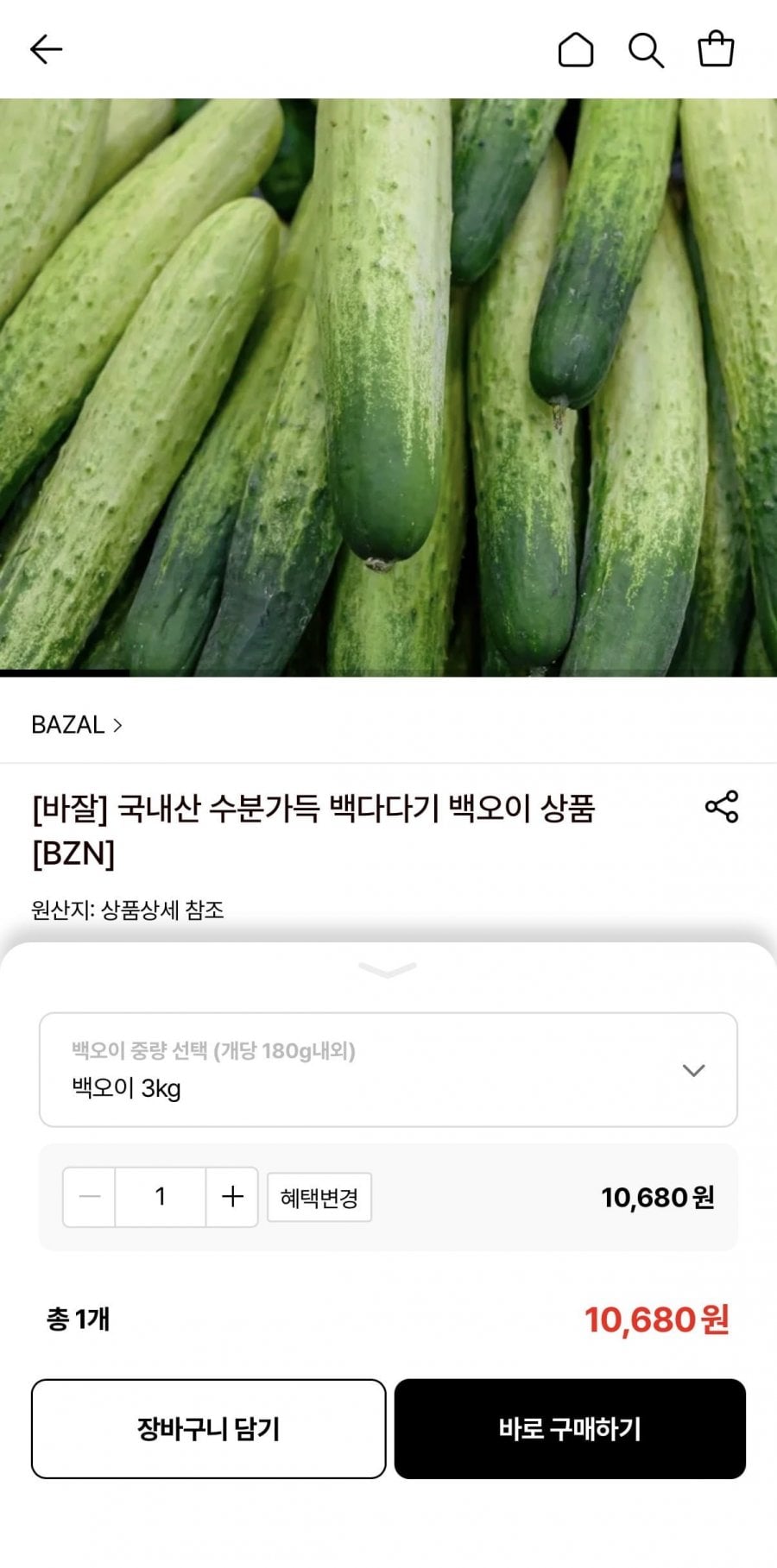The height and width of the screenshot is (1568, 777).
Task: Collapse the option sheet with the handle
Action: (388, 970)
